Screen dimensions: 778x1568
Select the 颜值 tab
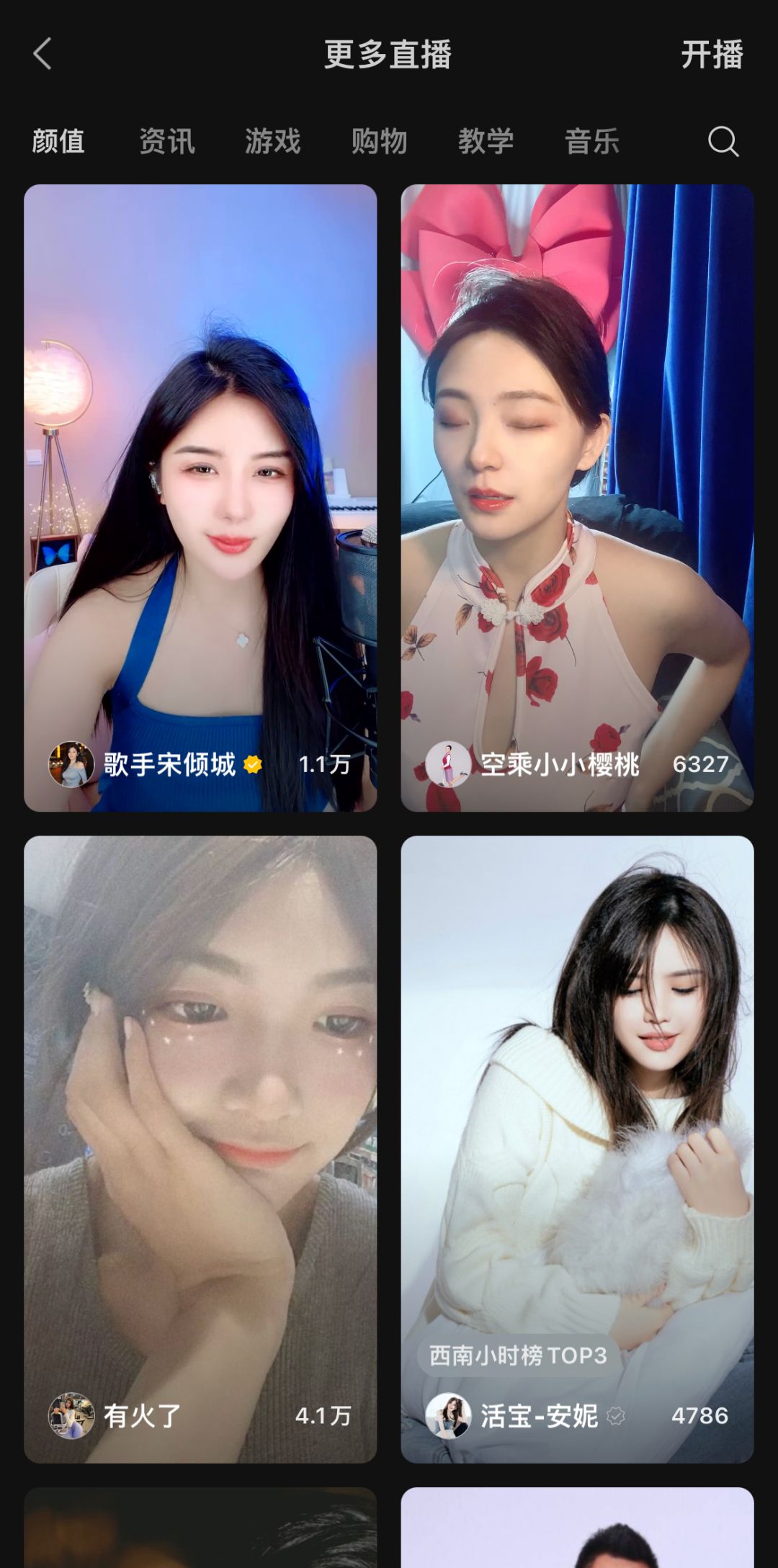[58, 141]
